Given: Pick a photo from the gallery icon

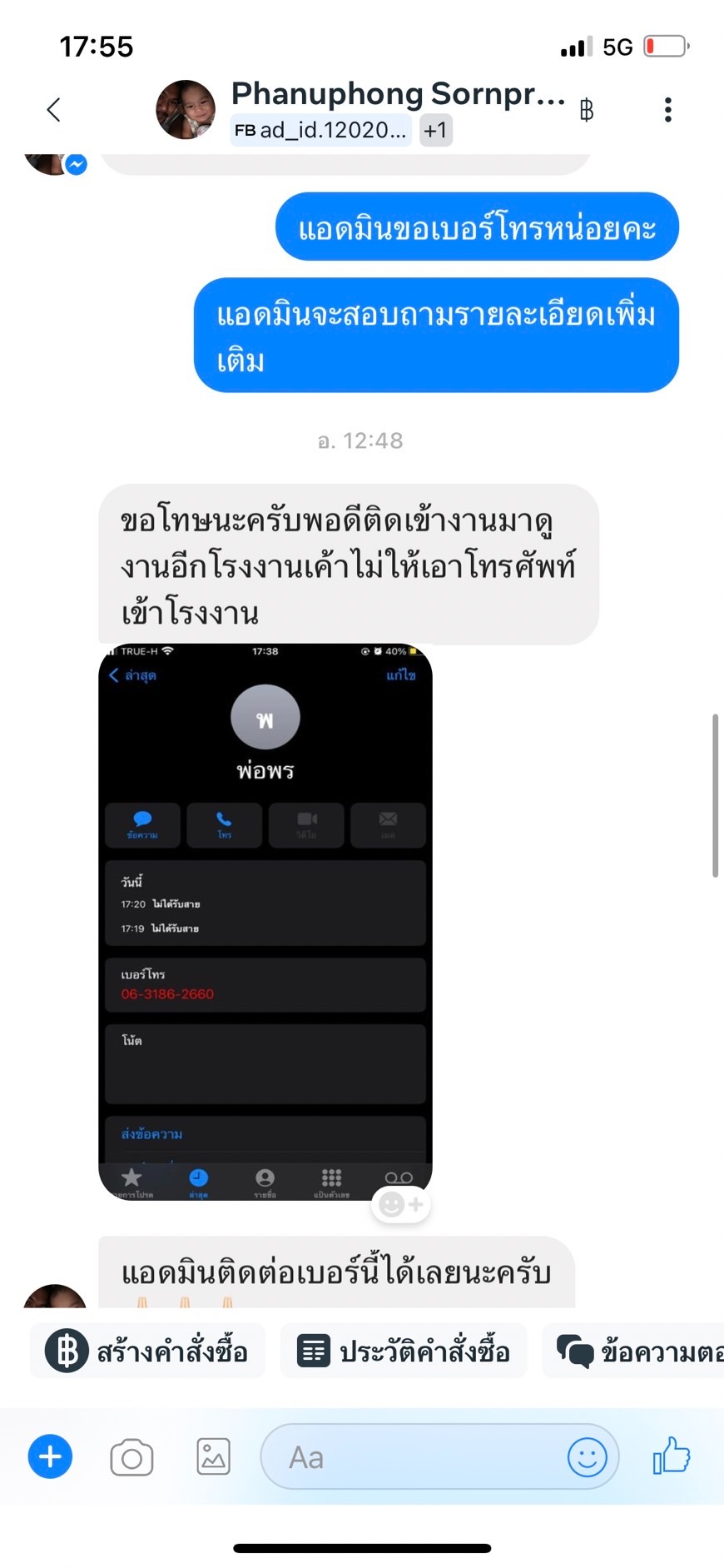Looking at the screenshot, I should (x=214, y=1457).
